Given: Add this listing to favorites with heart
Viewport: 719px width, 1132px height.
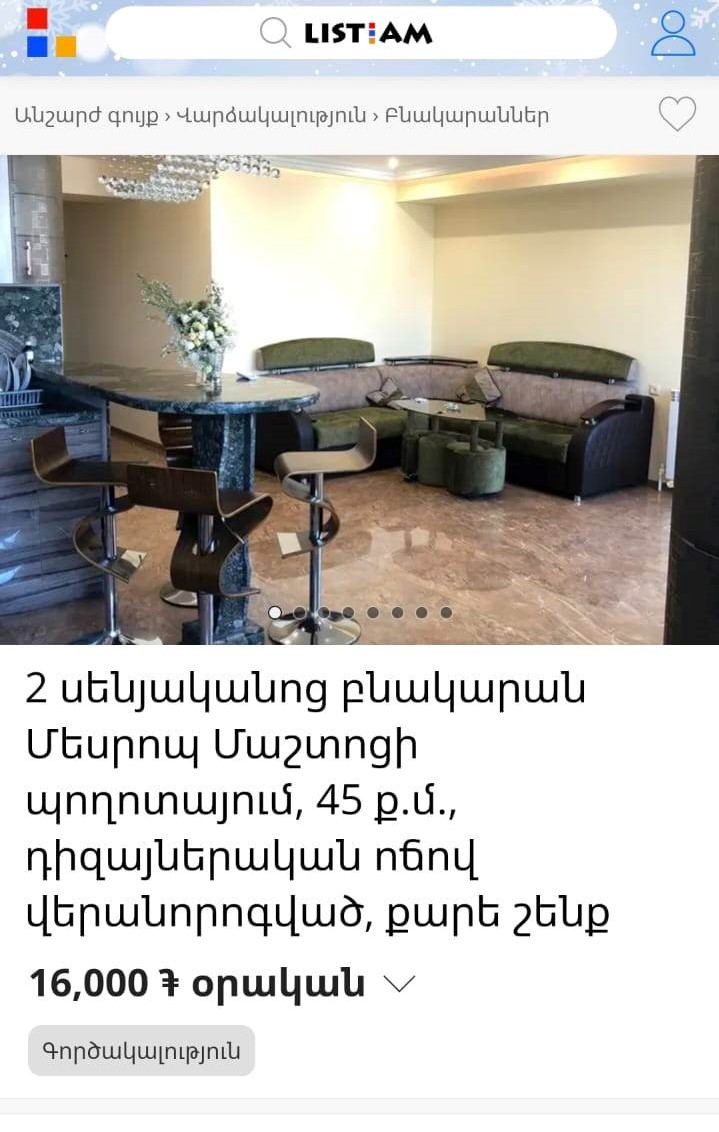Looking at the screenshot, I should 677,114.
